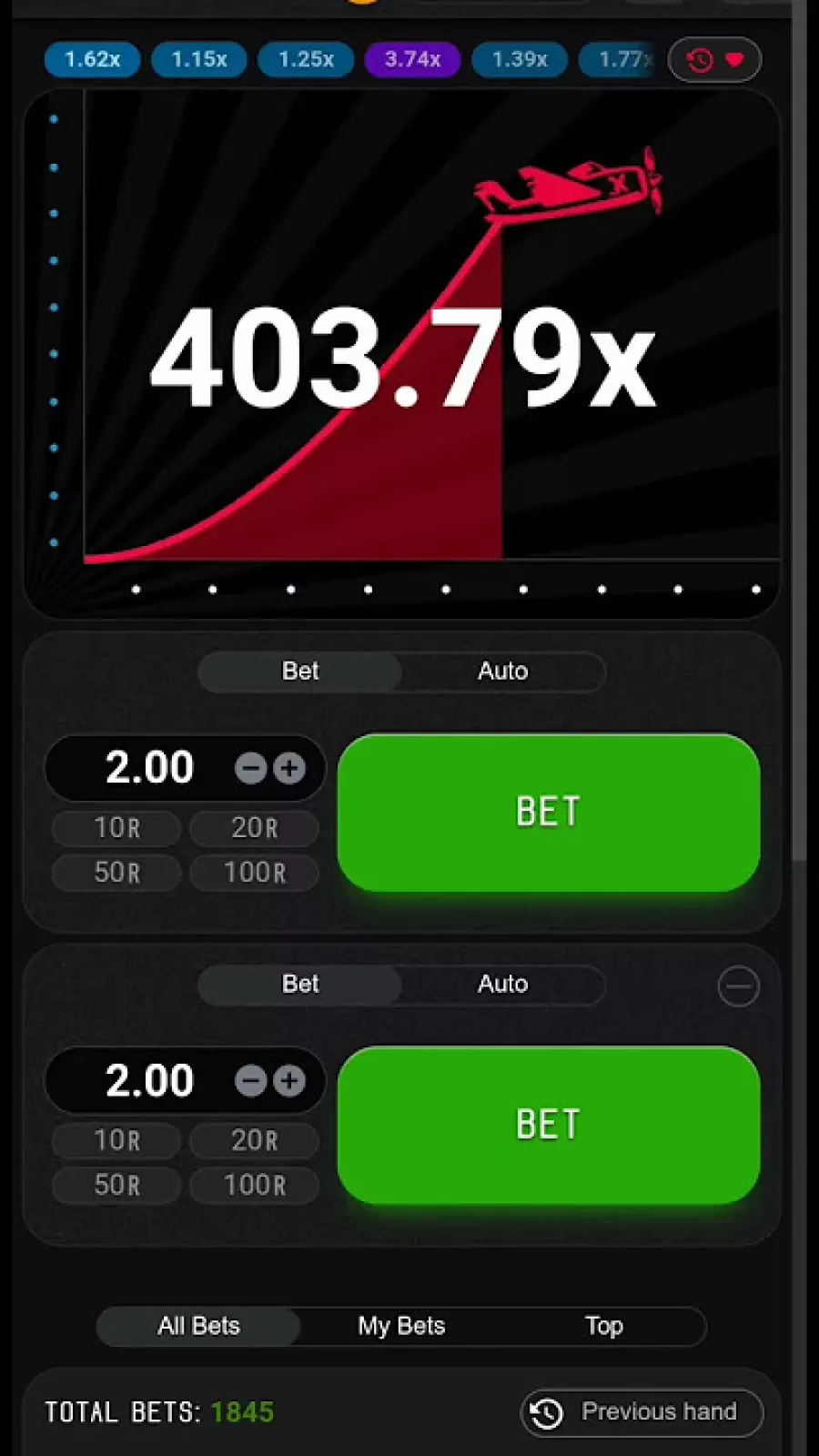Switch to Top tab
Viewport: 819px width, 1456px height.
(603, 1326)
